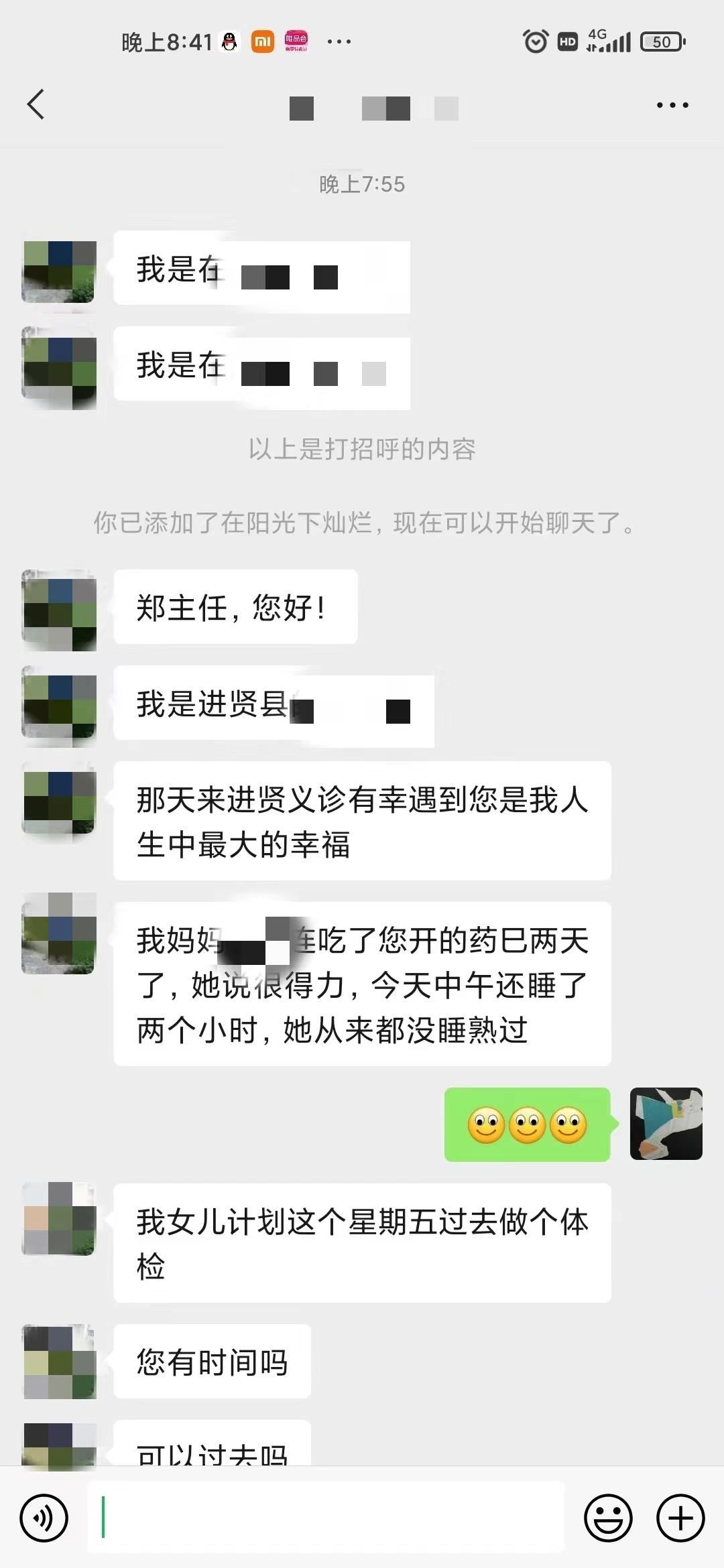This screenshot has width=724, height=1568.
Task: Tap the back arrow to exit the chat
Action: coord(36,105)
